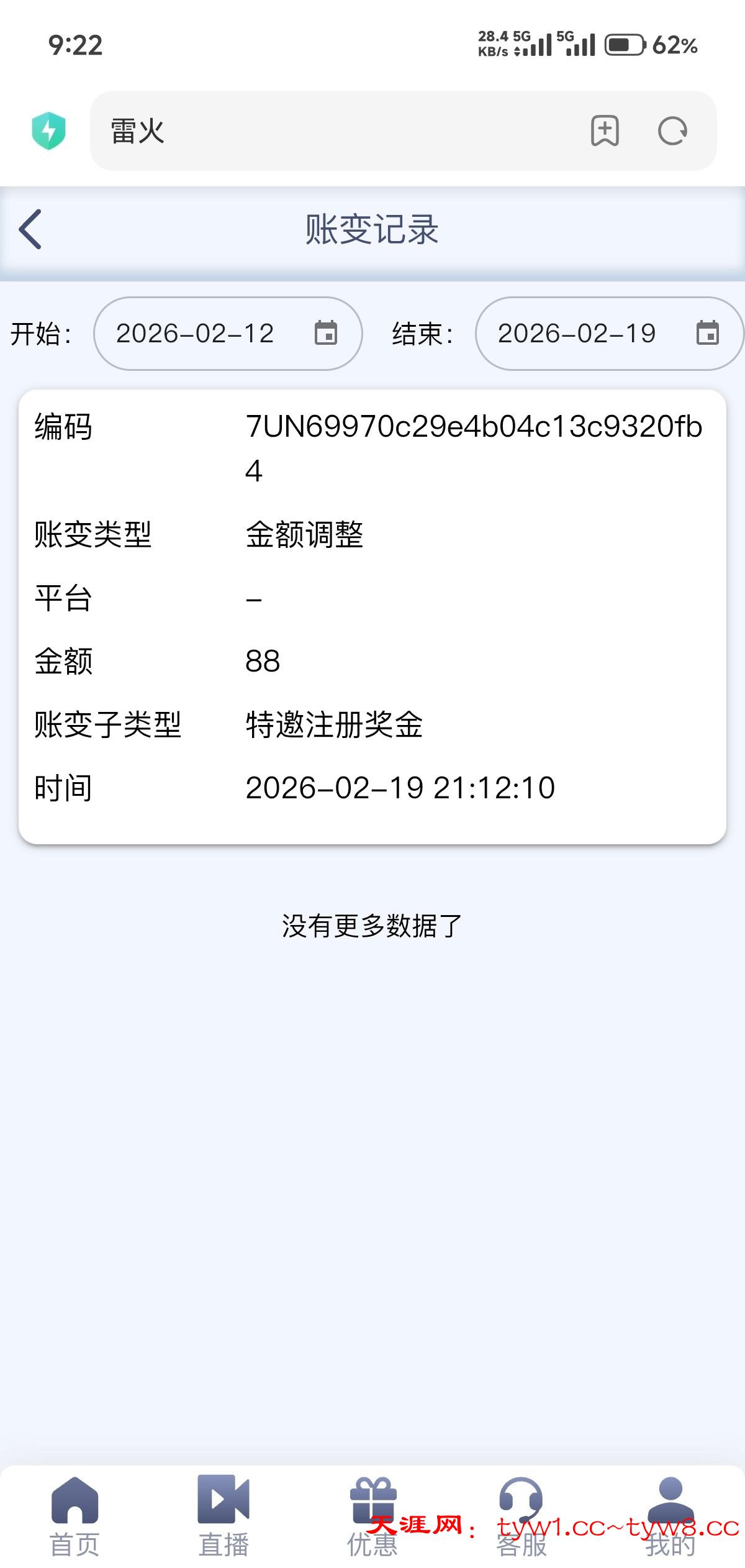Switch to the 直播 tab

[223, 1516]
